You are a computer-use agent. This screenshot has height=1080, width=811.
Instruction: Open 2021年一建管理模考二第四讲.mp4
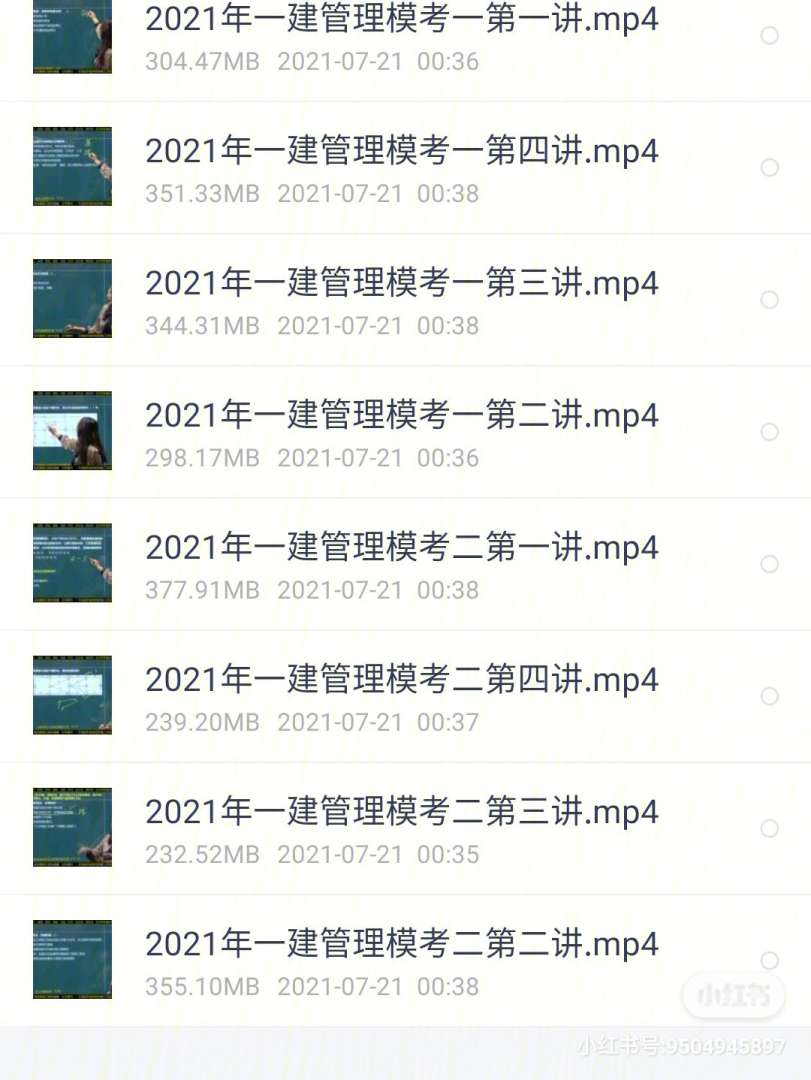point(401,679)
